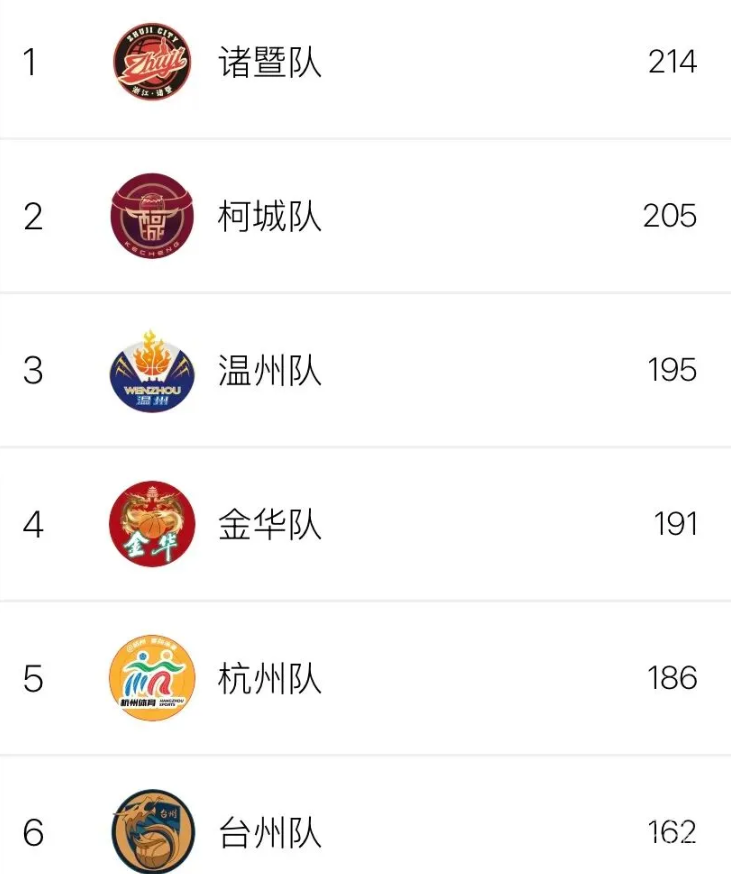
Task: Click rank number 4 beside Jinhua
Action: pyautogui.click(x=33, y=524)
